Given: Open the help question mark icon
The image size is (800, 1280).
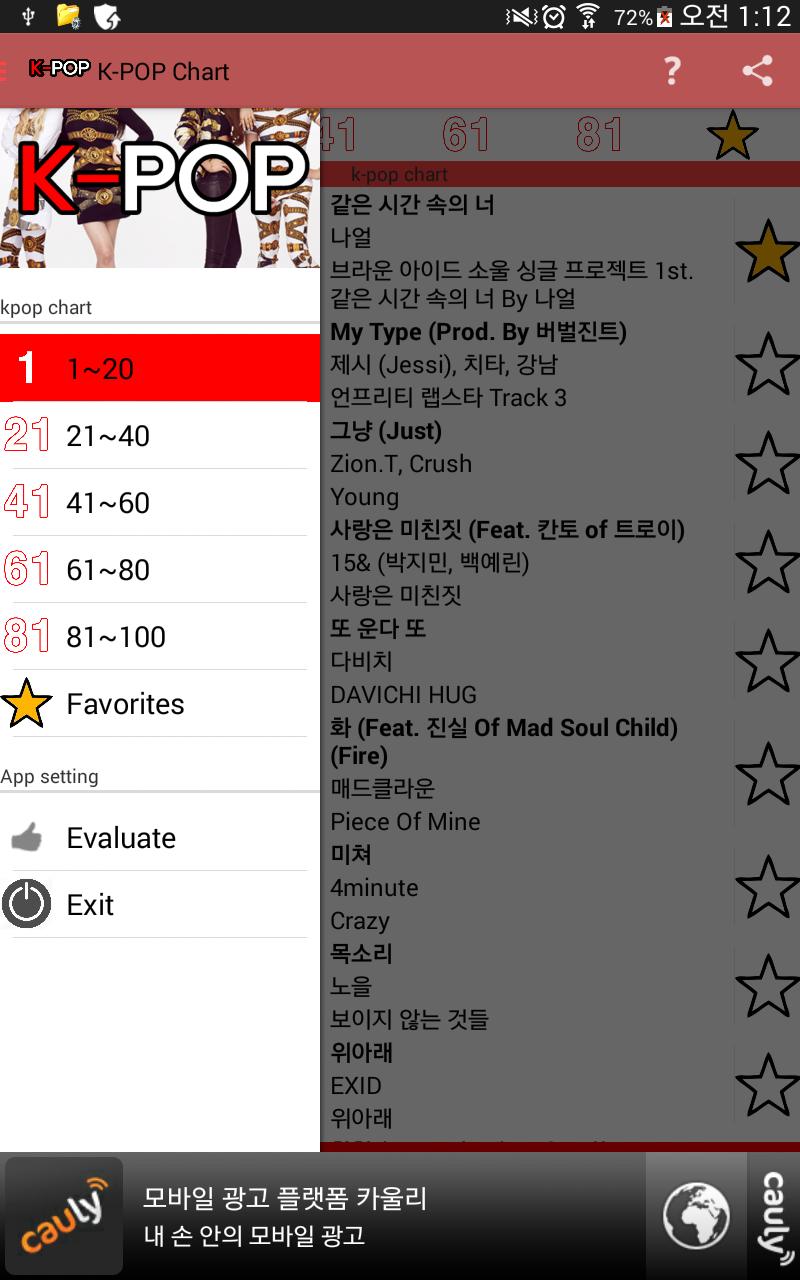Looking at the screenshot, I should [x=672, y=71].
